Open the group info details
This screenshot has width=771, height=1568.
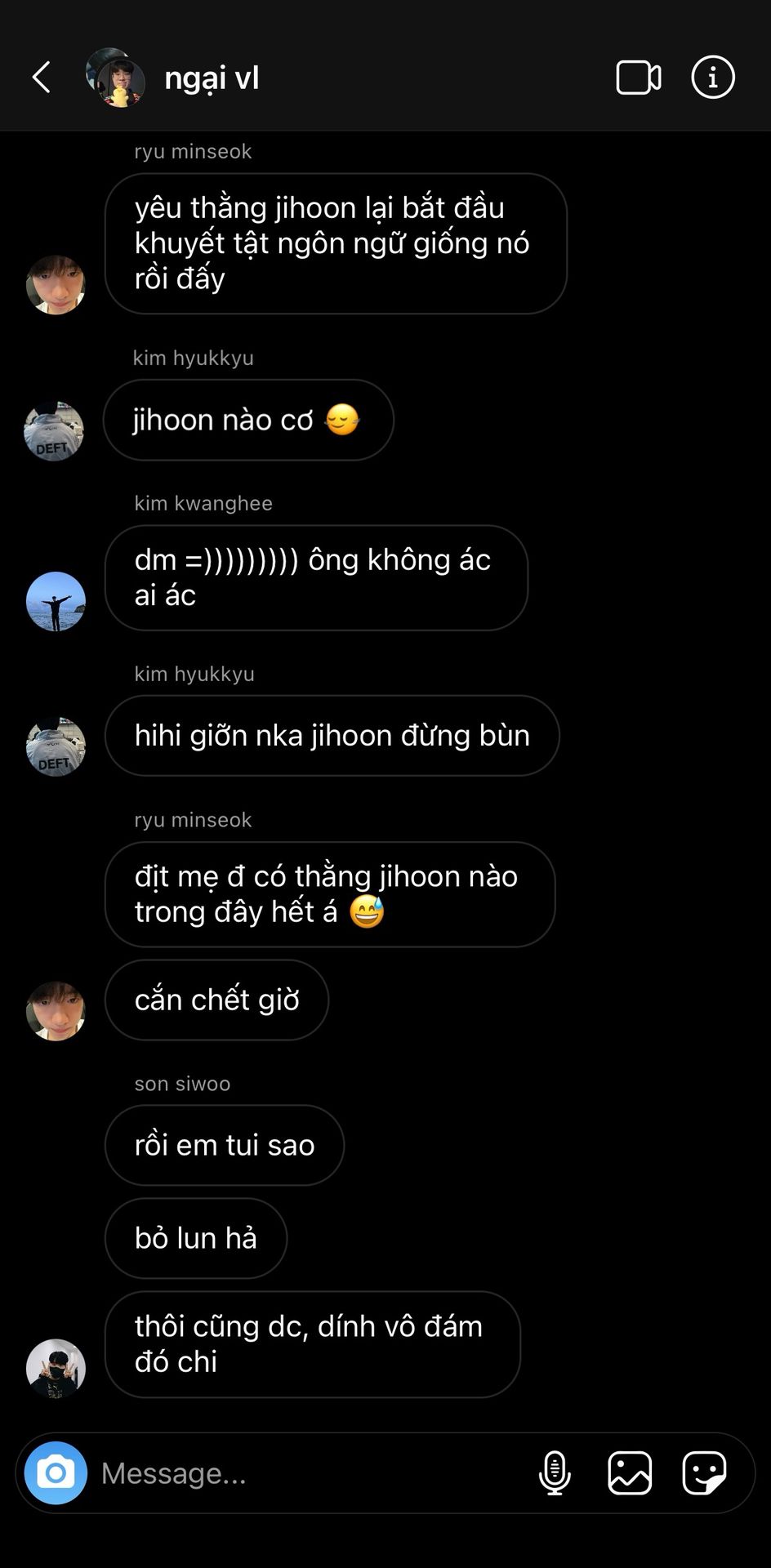(x=713, y=78)
